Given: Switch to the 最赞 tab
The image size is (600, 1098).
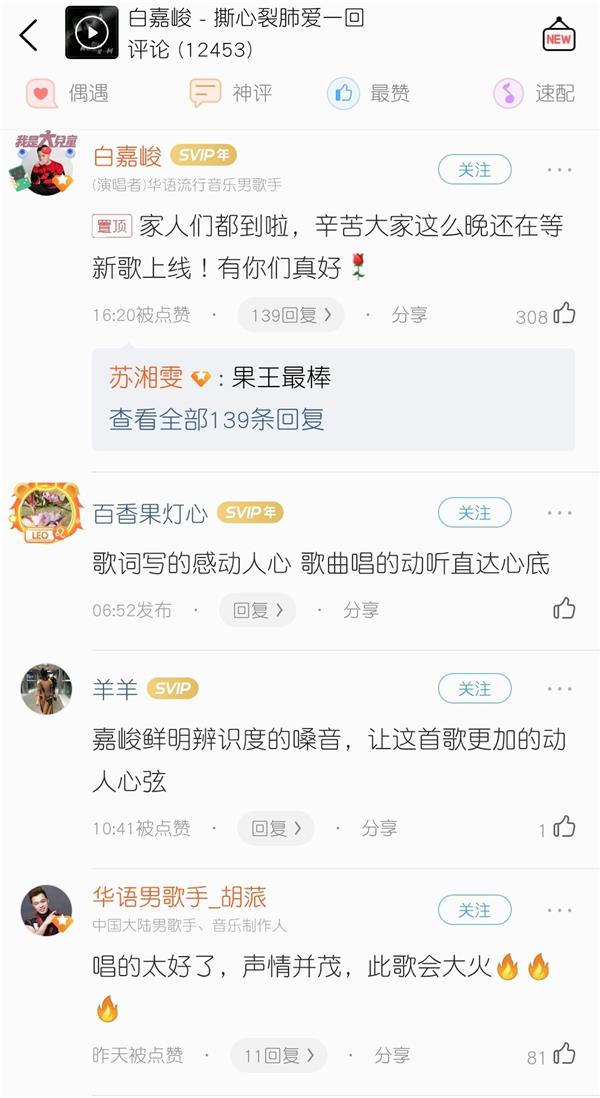Looking at the screenshot, I should click(368, 93).
